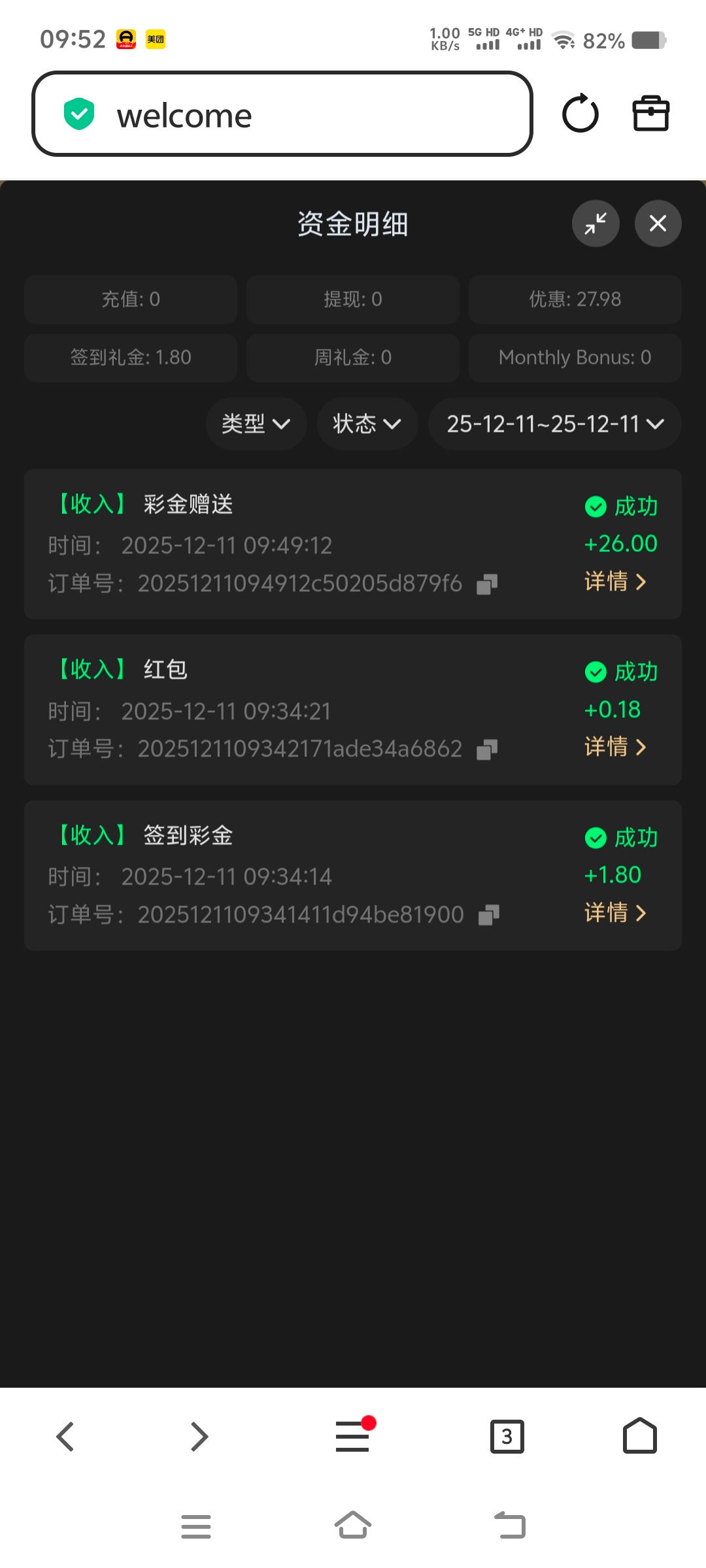This screenshot has width=706, height=1568.
Task: Copy the 签到彩金 order number
Action: tap(488, 915)
